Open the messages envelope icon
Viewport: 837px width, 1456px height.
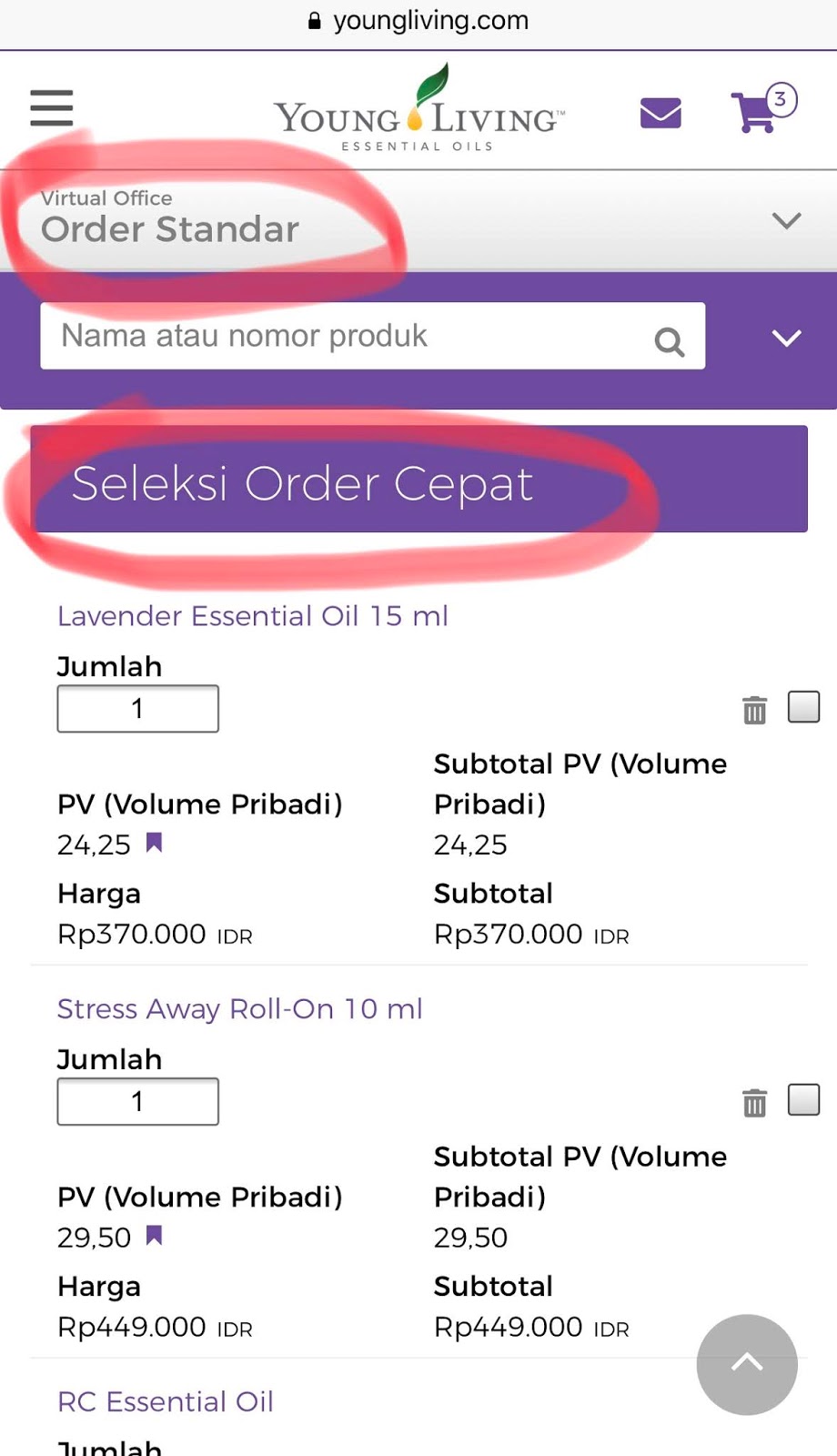pos(661,113)
